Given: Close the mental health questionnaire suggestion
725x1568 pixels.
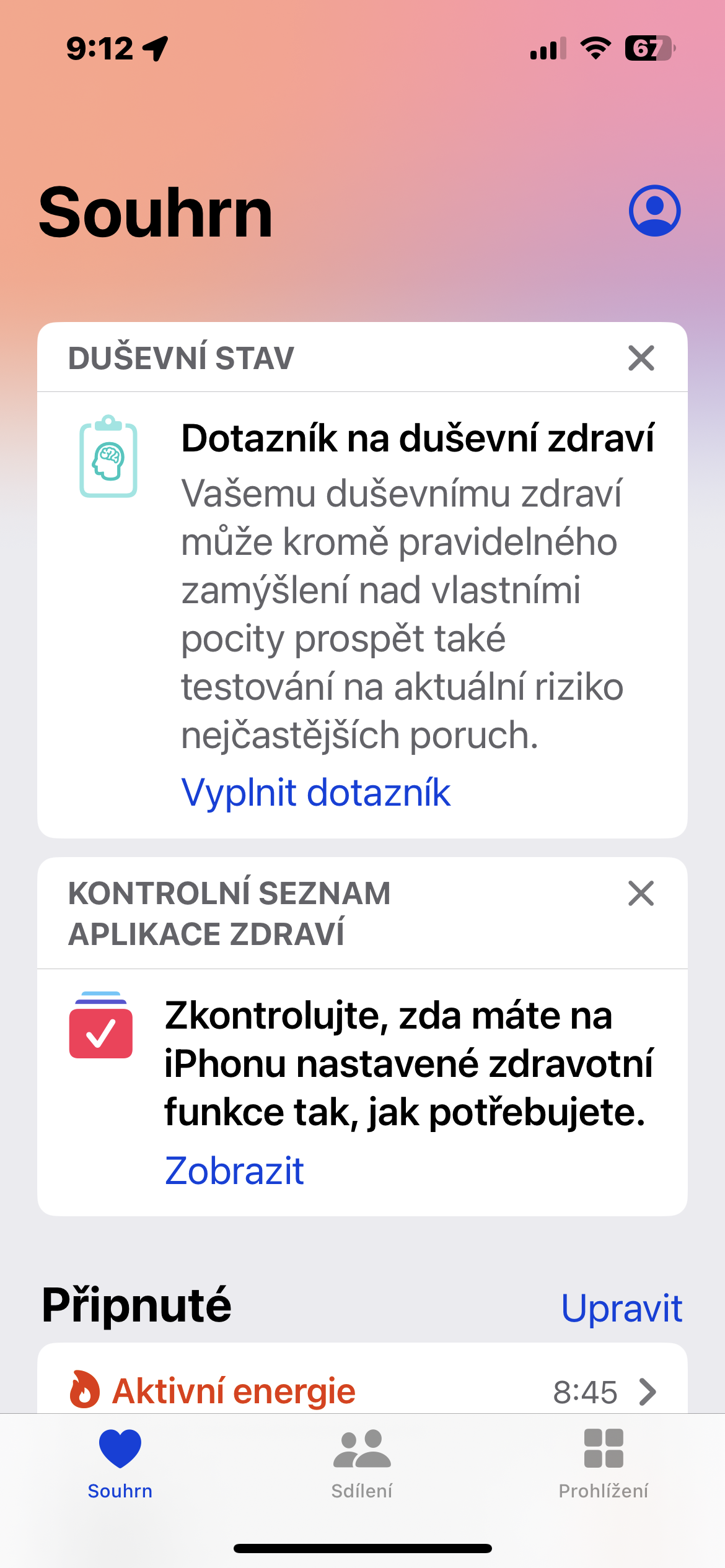Looking at the screenshot, I should (641, 357).
